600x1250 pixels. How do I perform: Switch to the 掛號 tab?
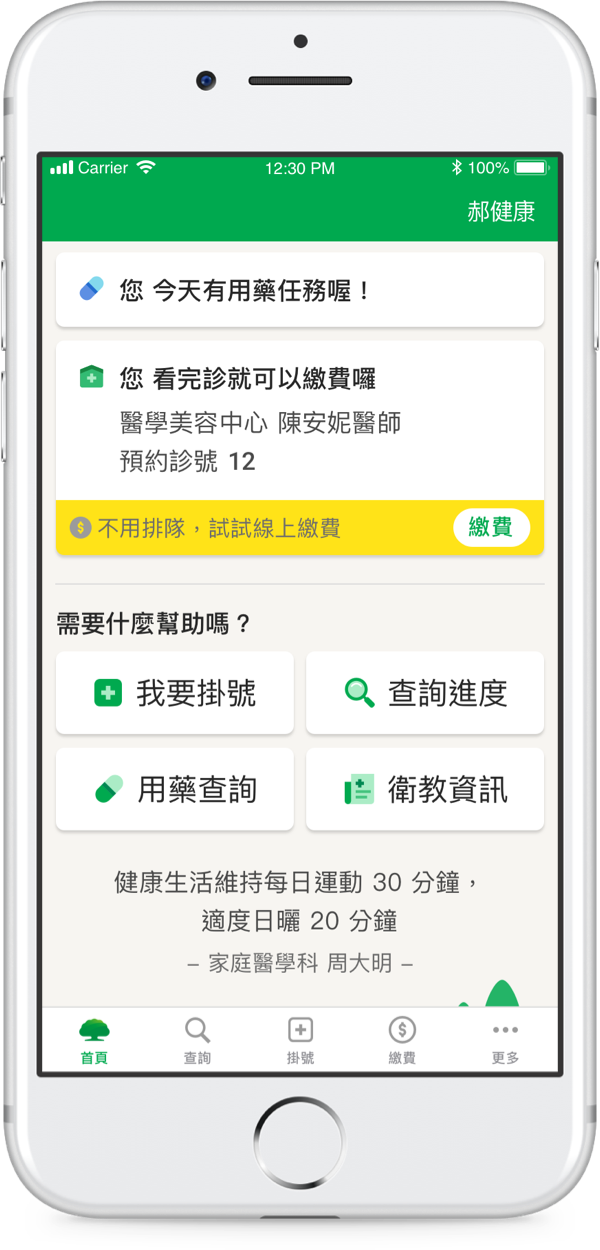pyautogui.click(x=300, y=1041)
